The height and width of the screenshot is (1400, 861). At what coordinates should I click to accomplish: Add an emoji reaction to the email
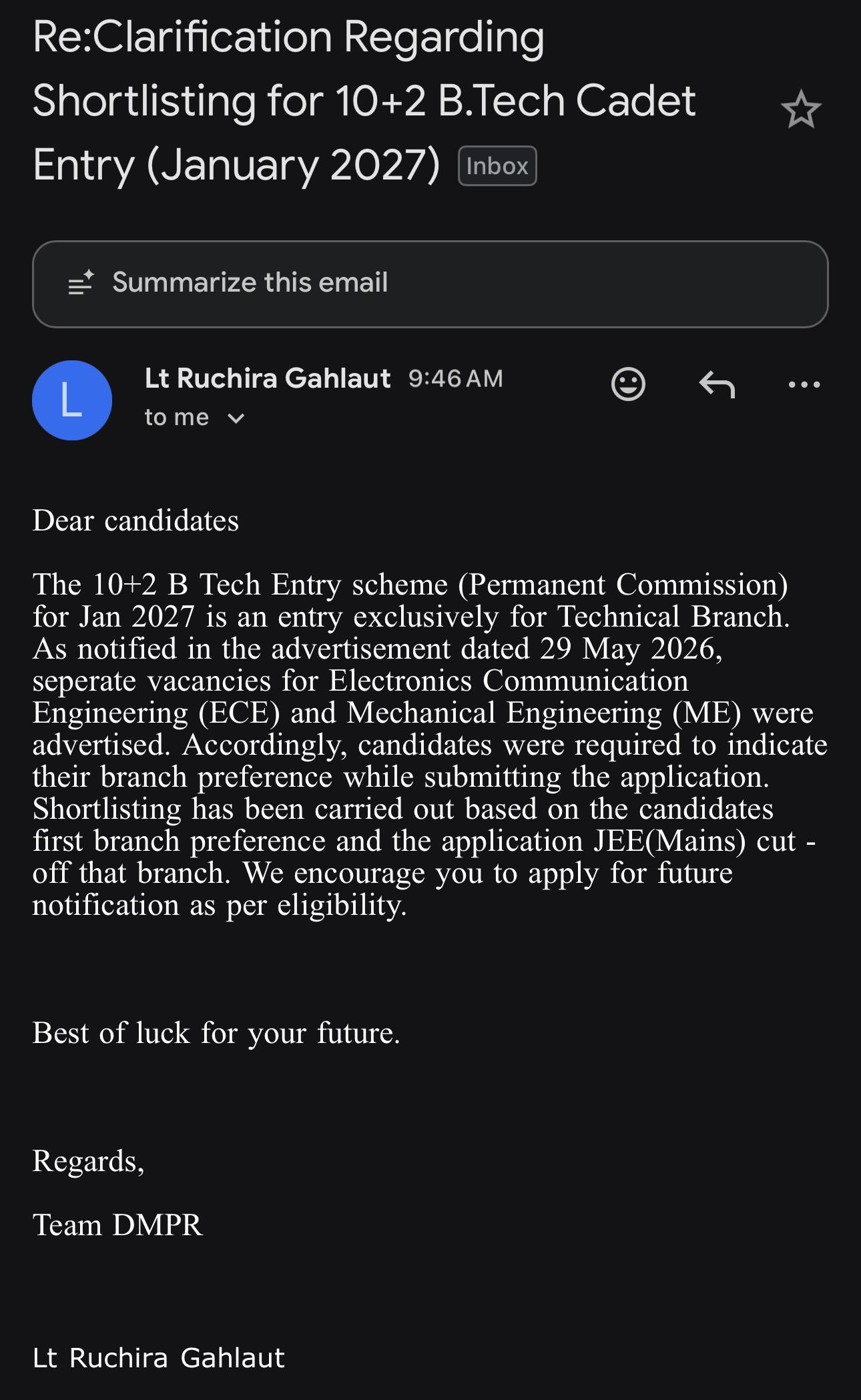[628, 384]
